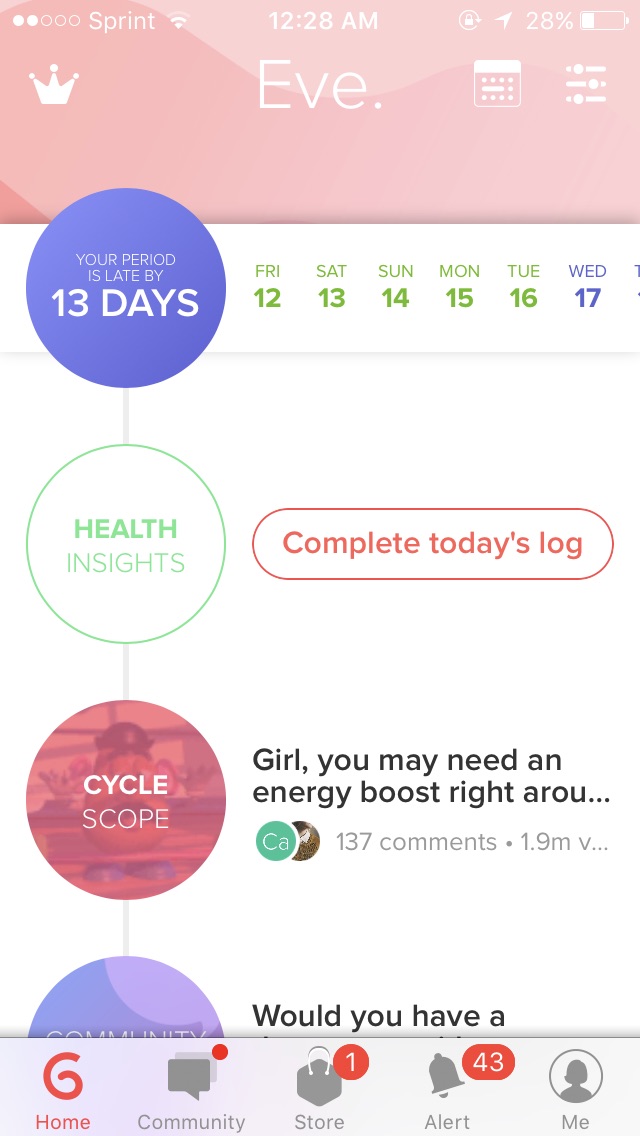
Task: Select Sunday 14 in the date strip
Action: (x=396, y=287)
